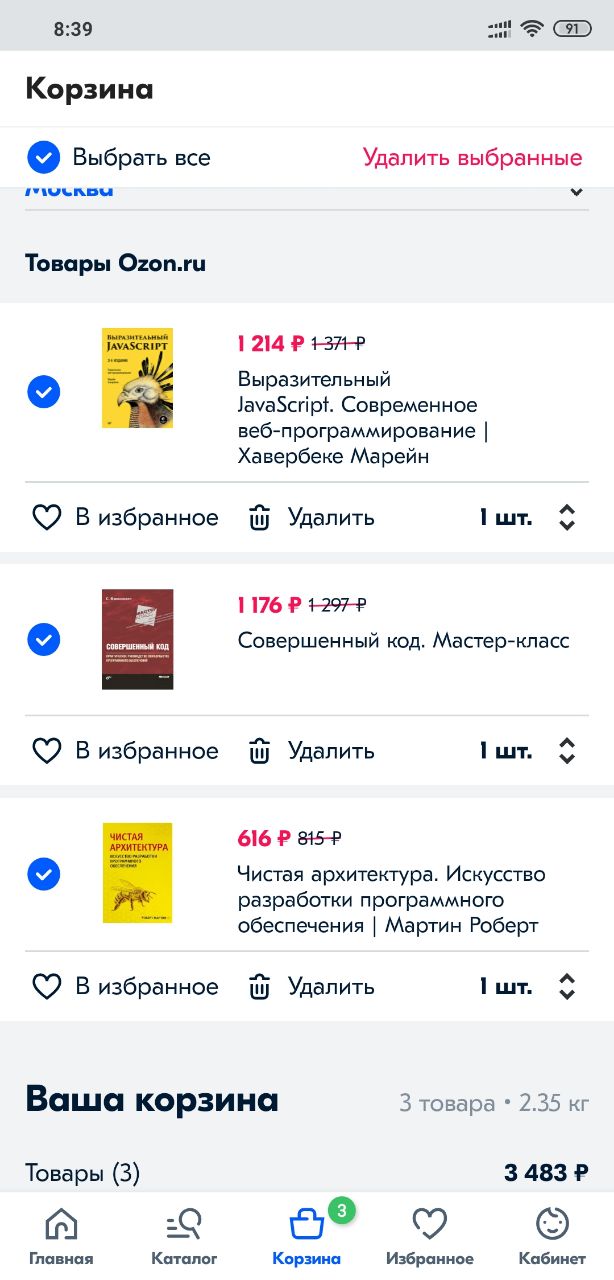614x1280 pixels.
Task: Change quantity of Совершенный код
Action: [566, 751]
